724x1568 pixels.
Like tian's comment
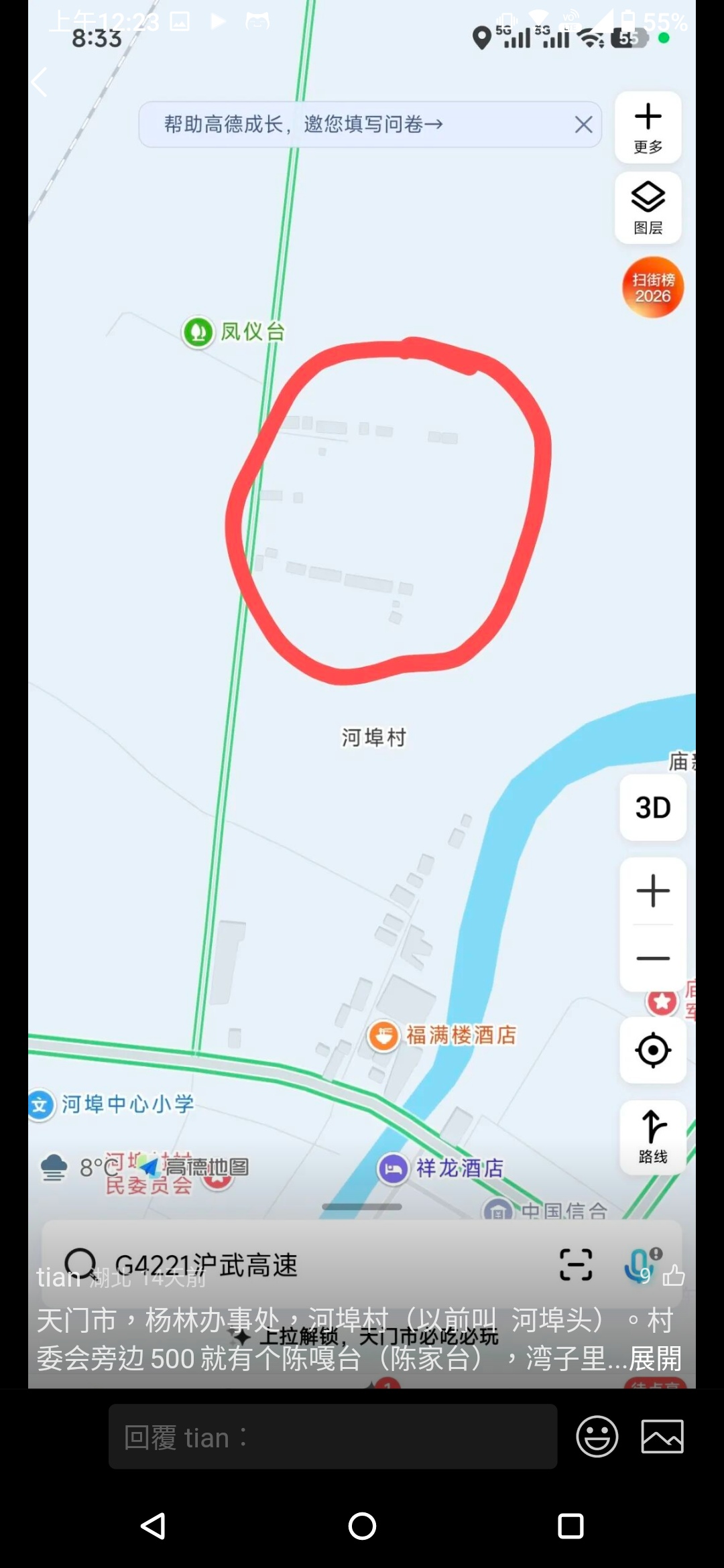coord(673,1275)
